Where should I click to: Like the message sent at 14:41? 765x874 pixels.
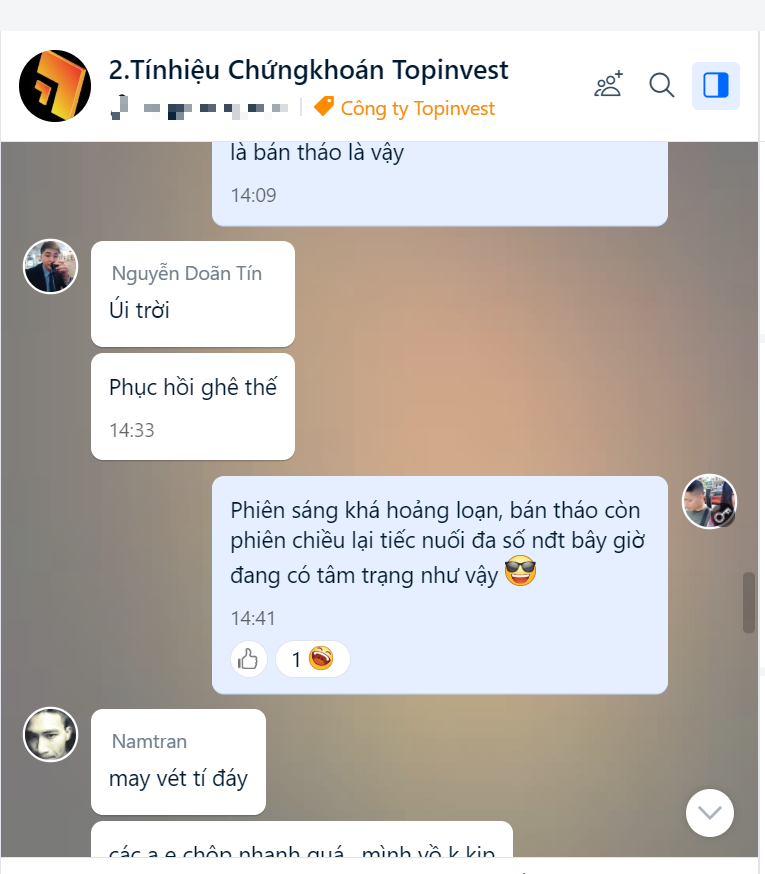tap(249, 659)
